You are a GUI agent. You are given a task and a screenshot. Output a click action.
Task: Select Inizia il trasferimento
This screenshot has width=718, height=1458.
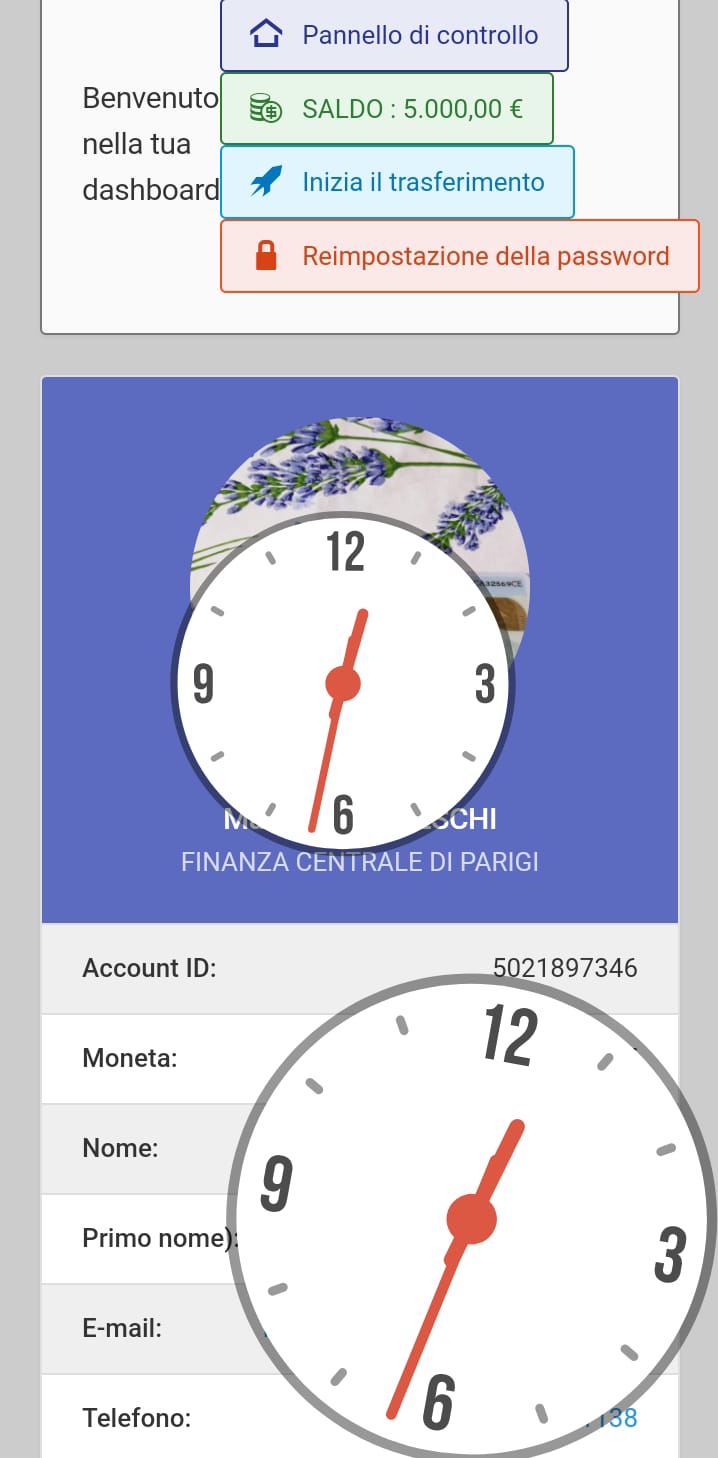tap(397, 182)
